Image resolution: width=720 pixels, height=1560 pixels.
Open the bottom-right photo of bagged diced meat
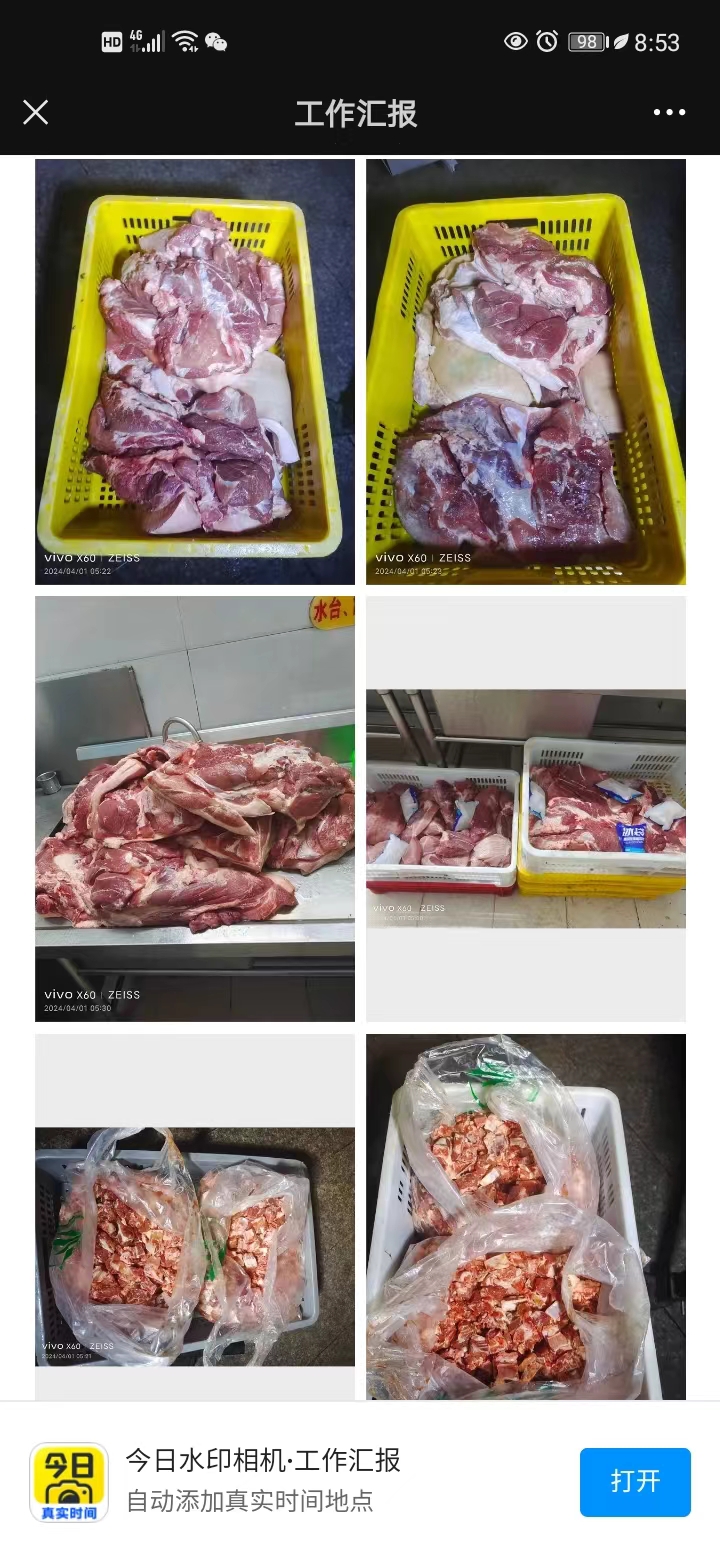526,1216
